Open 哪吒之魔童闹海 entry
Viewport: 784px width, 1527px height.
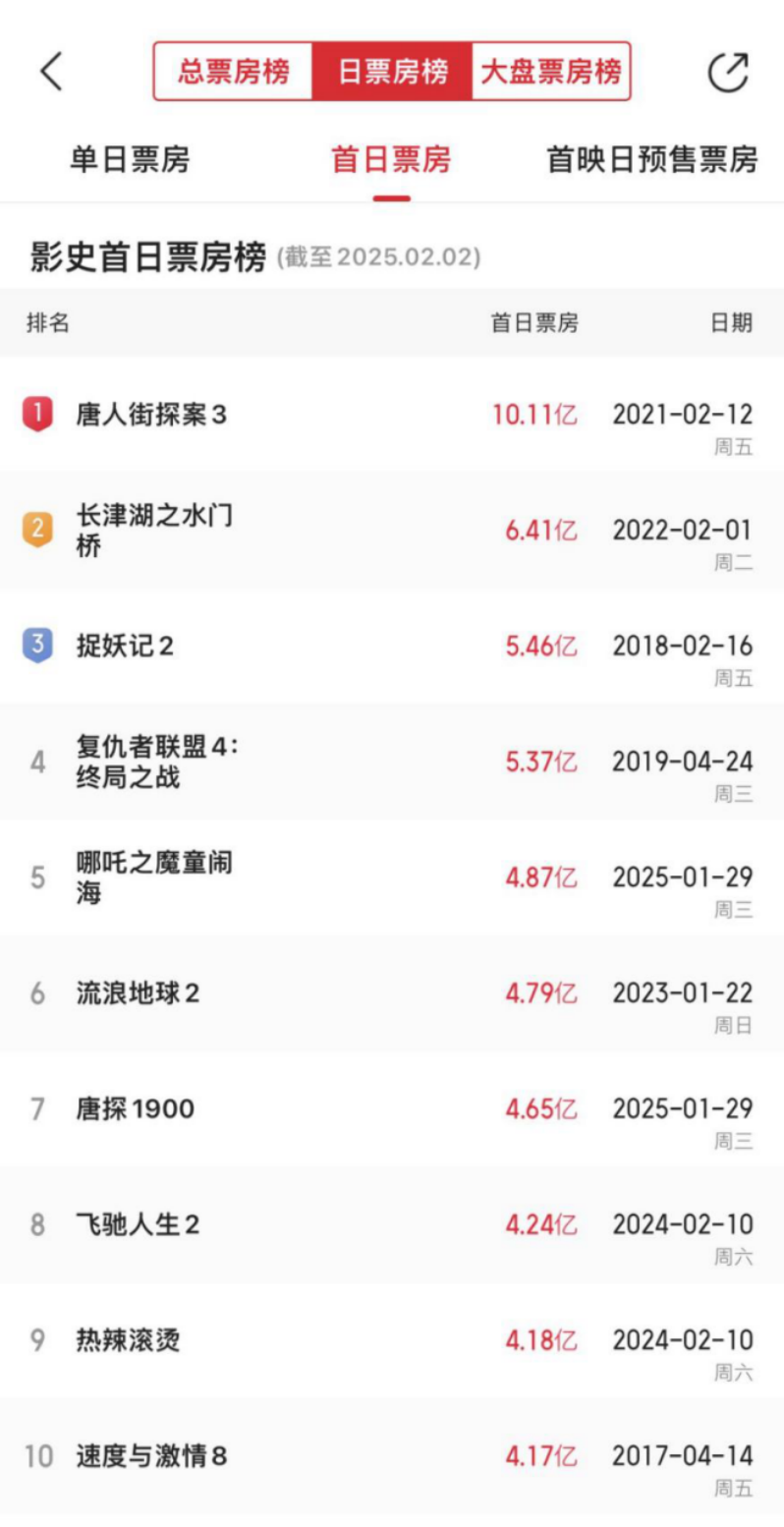pyautogui.click(x=392, y=878)
